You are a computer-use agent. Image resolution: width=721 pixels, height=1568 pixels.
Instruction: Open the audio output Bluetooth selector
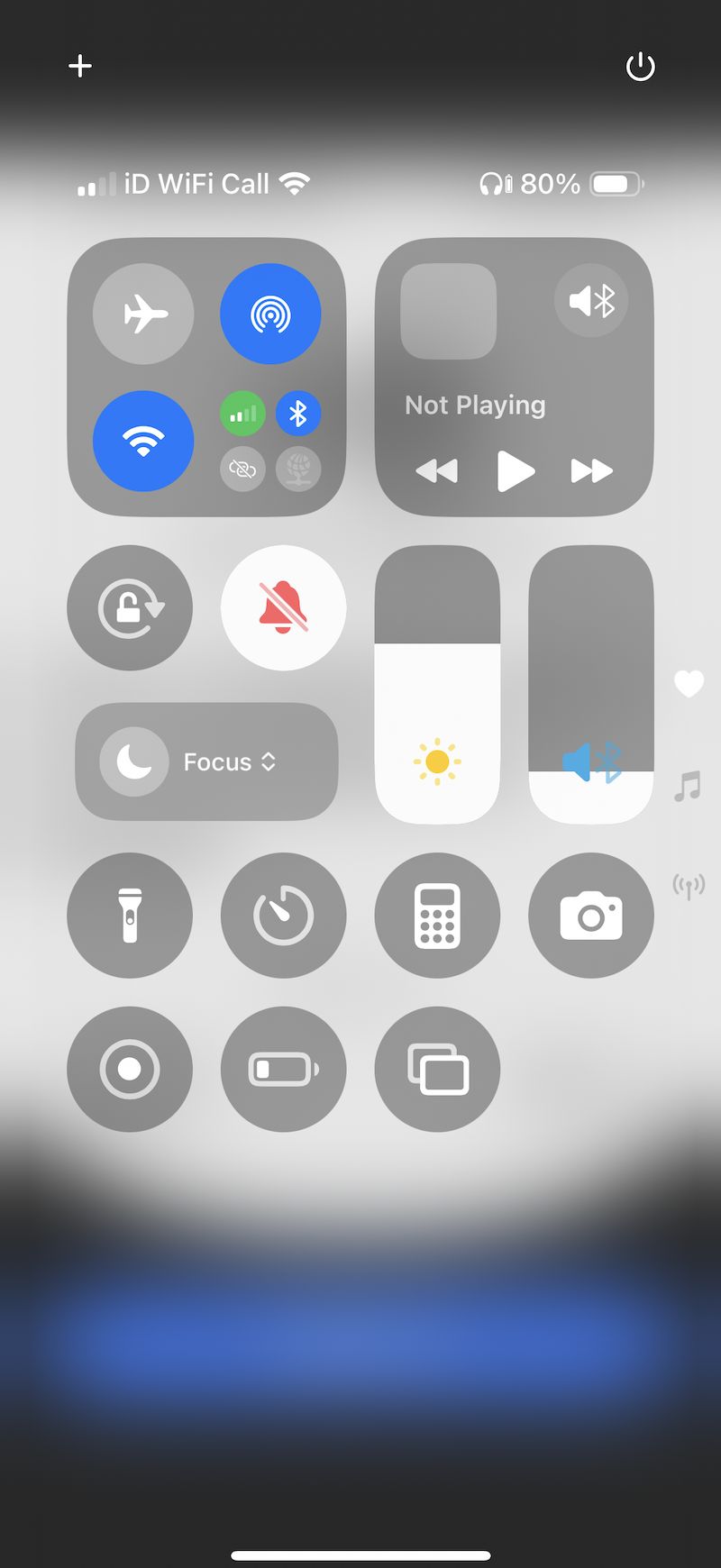[591, 300]
